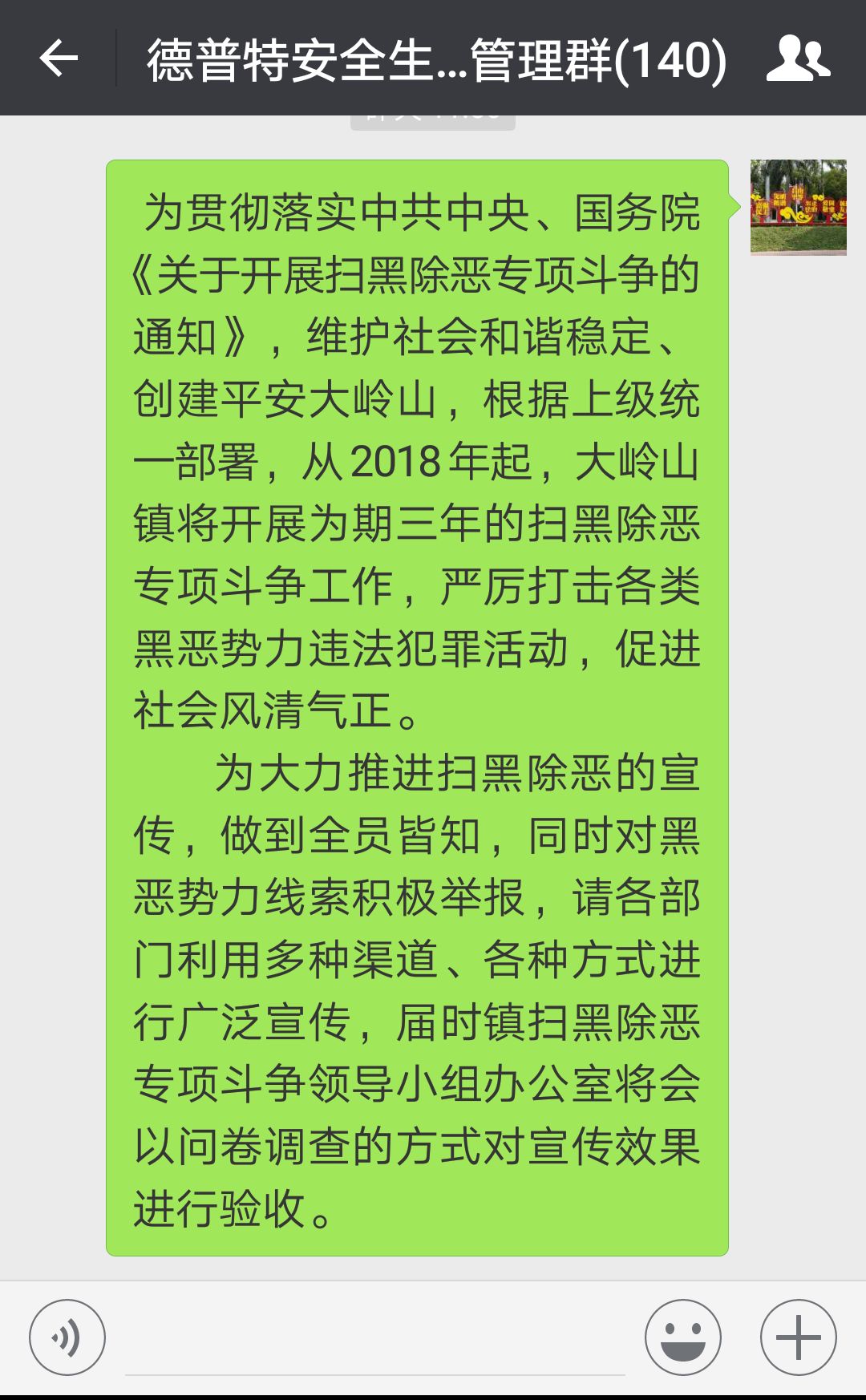866x1400 pixels.
Task: Switch to voice message input
Action: (x=67, y=1337)
